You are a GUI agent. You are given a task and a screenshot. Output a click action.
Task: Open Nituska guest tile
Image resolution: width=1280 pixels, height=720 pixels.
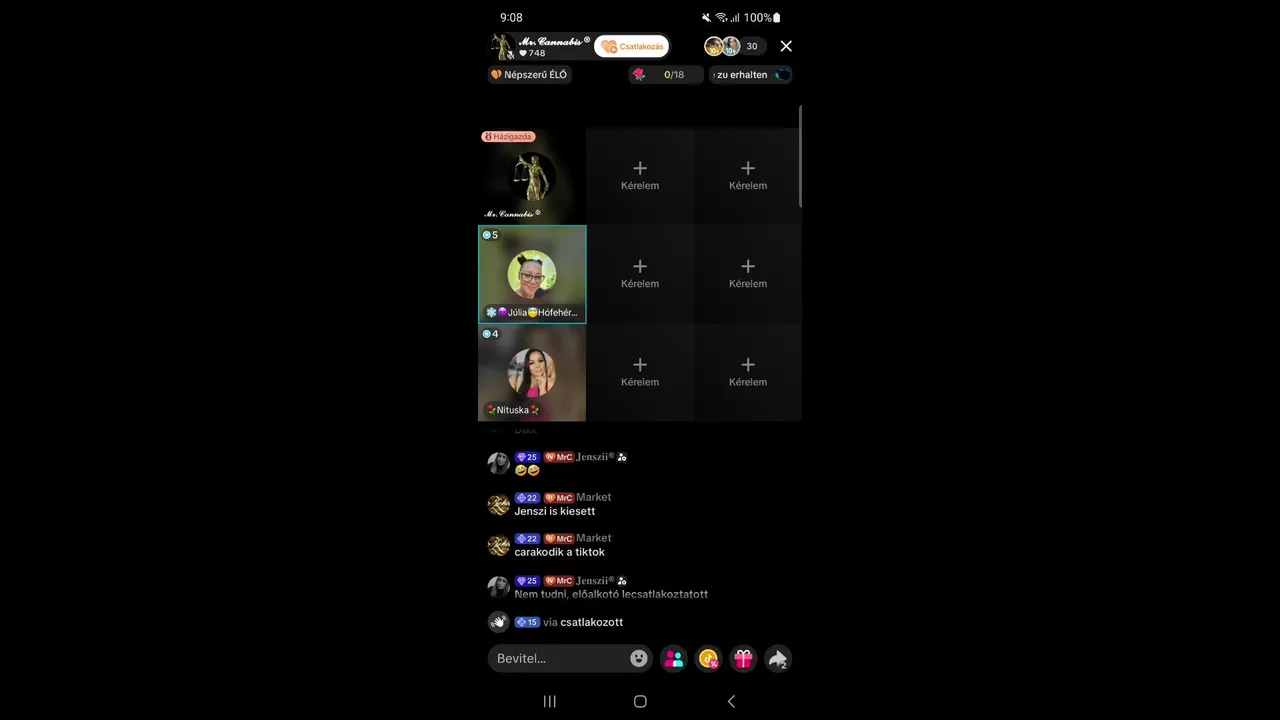click(x=532, y=373)
